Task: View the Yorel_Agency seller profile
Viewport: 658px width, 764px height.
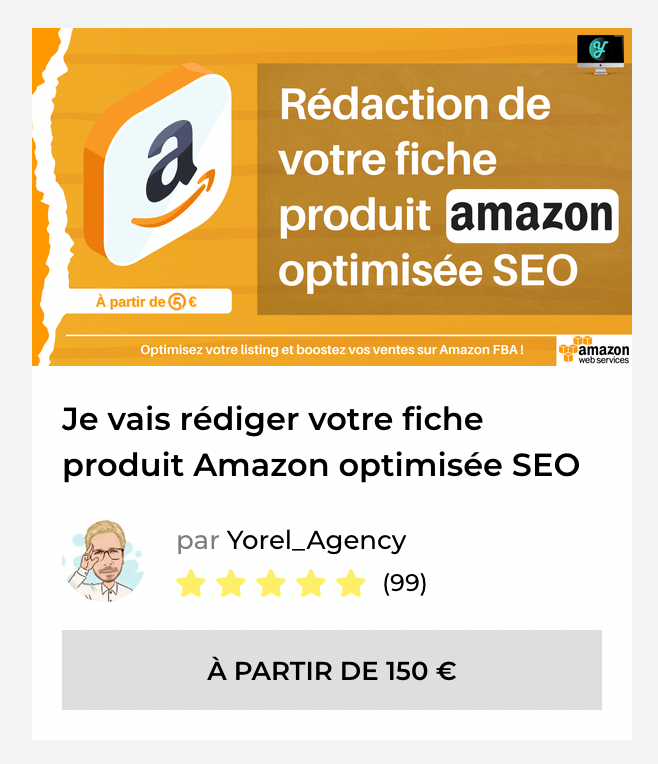Action: 316,540
